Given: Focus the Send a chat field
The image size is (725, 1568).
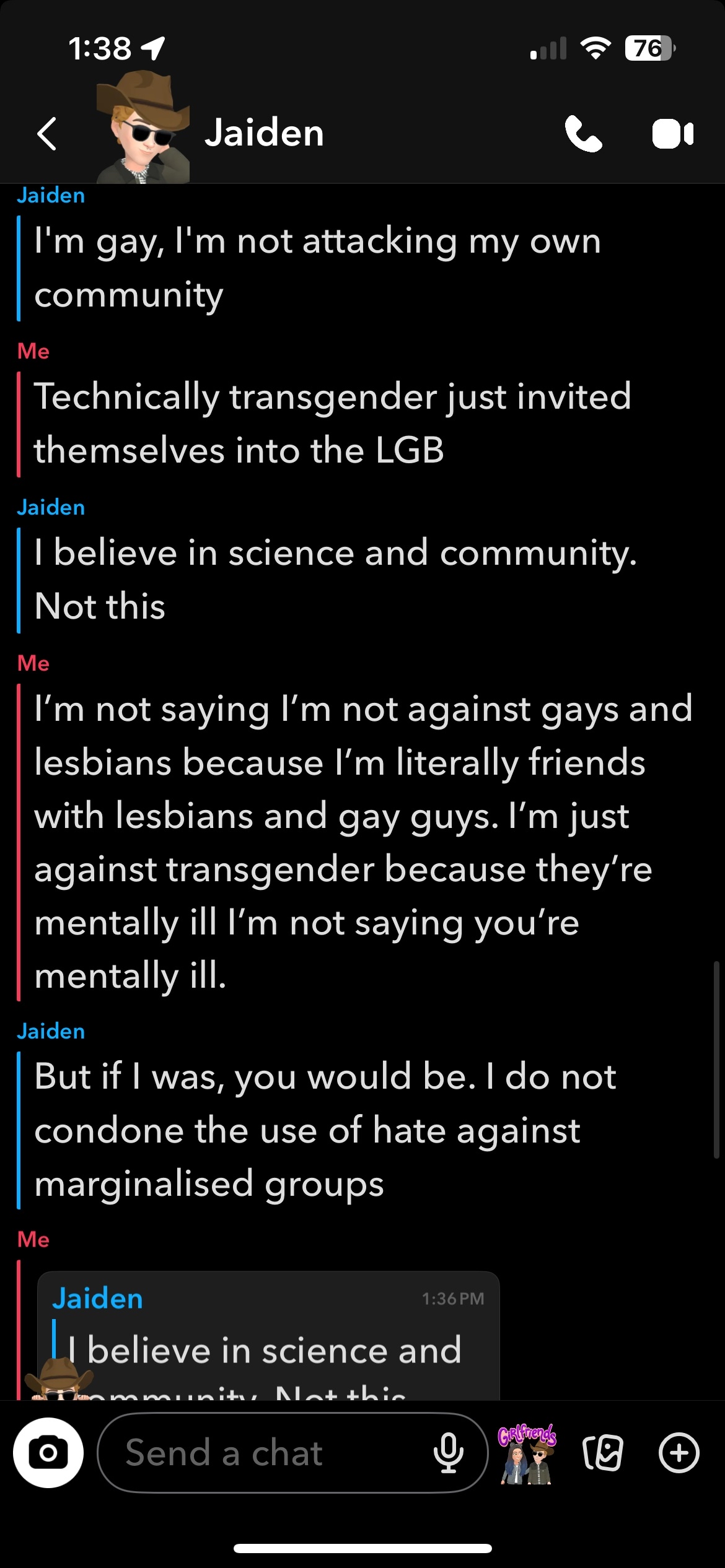Looking at the screenshot, I should 266,1453.
